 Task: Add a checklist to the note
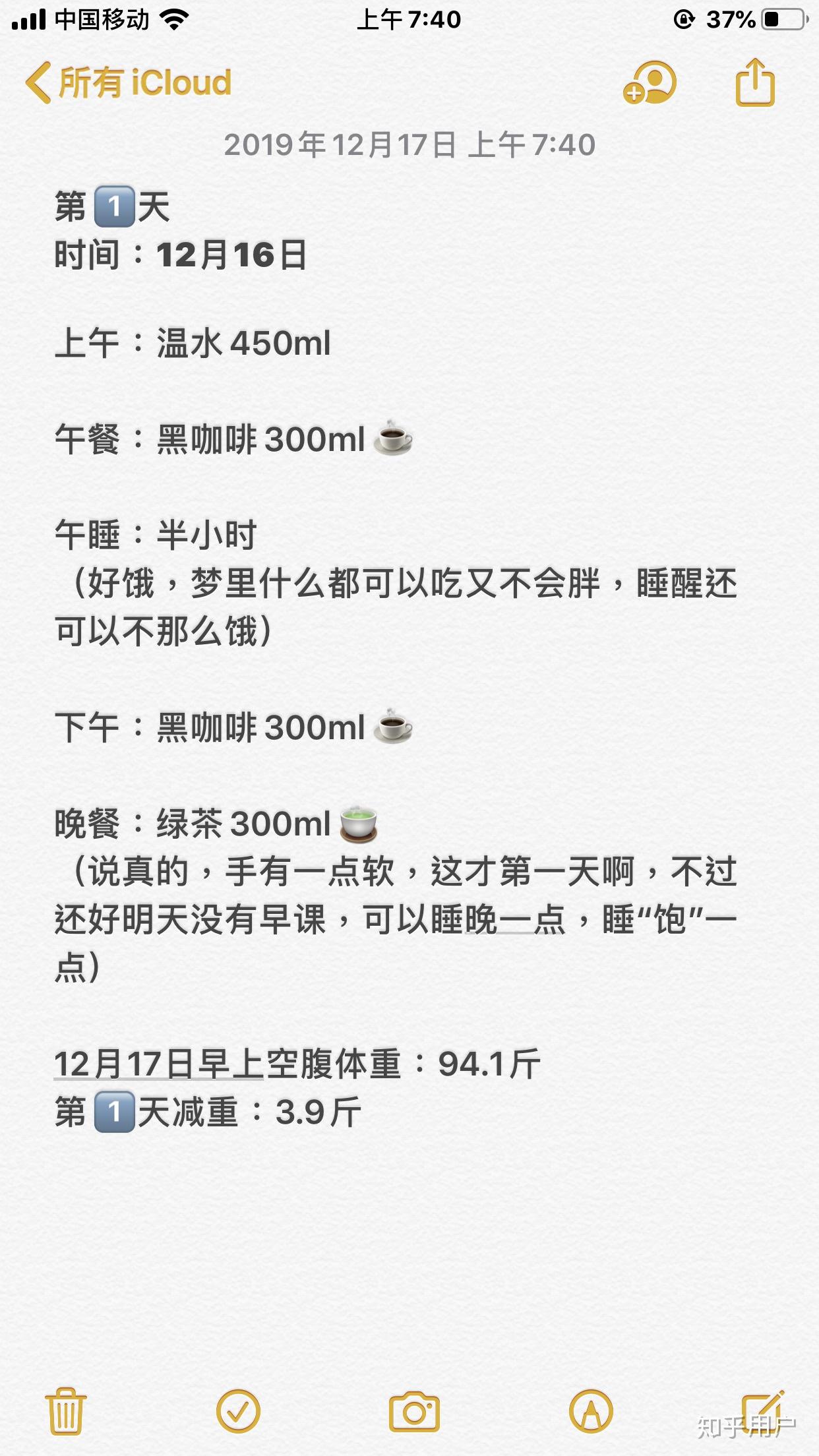[238, 1411]
